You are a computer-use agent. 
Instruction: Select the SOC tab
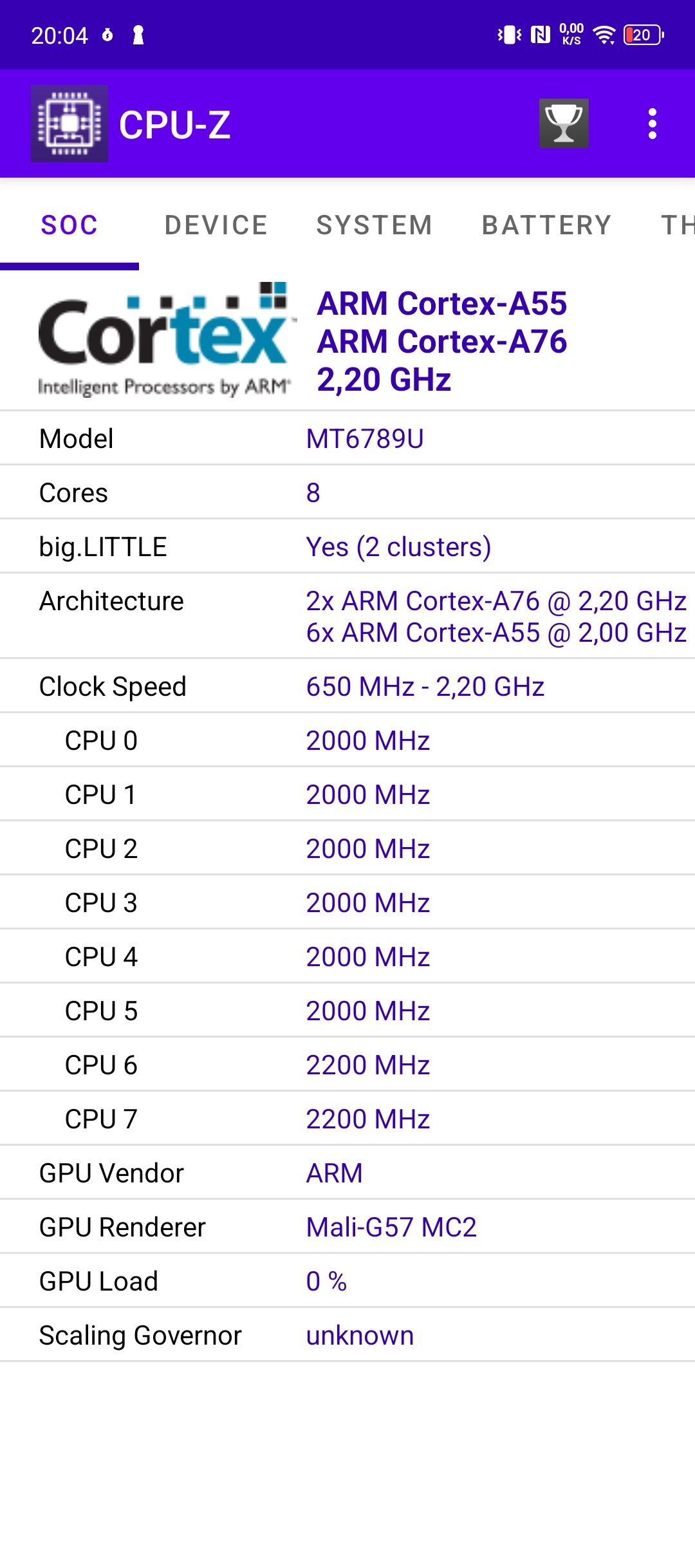(x=69, y=225)
